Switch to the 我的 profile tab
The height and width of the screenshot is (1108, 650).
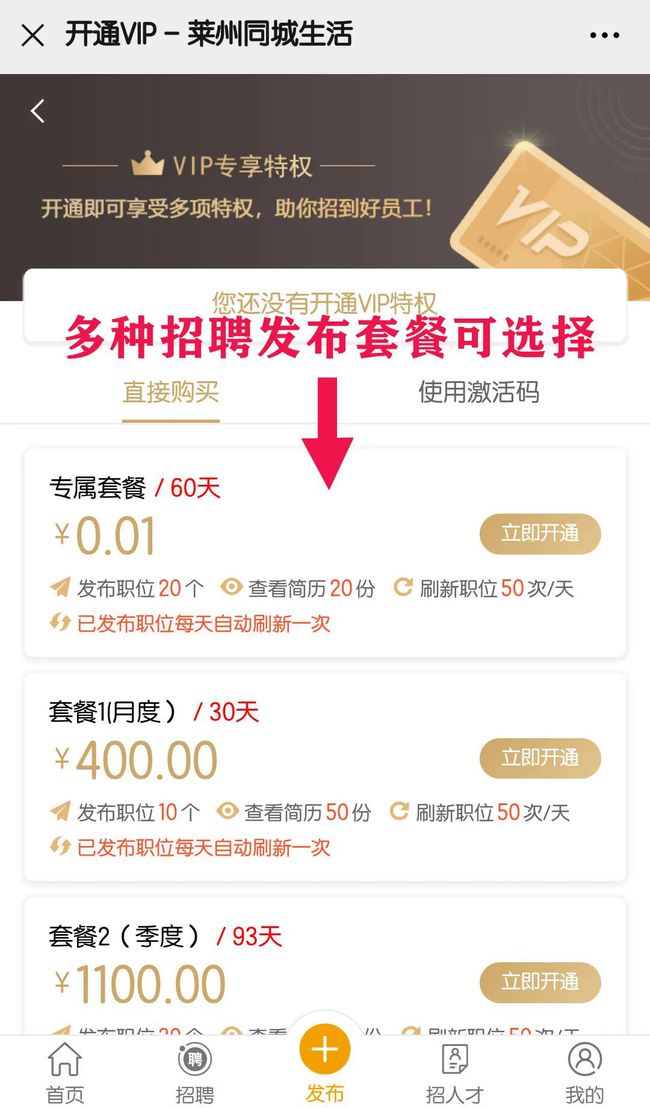point(584,1072)
